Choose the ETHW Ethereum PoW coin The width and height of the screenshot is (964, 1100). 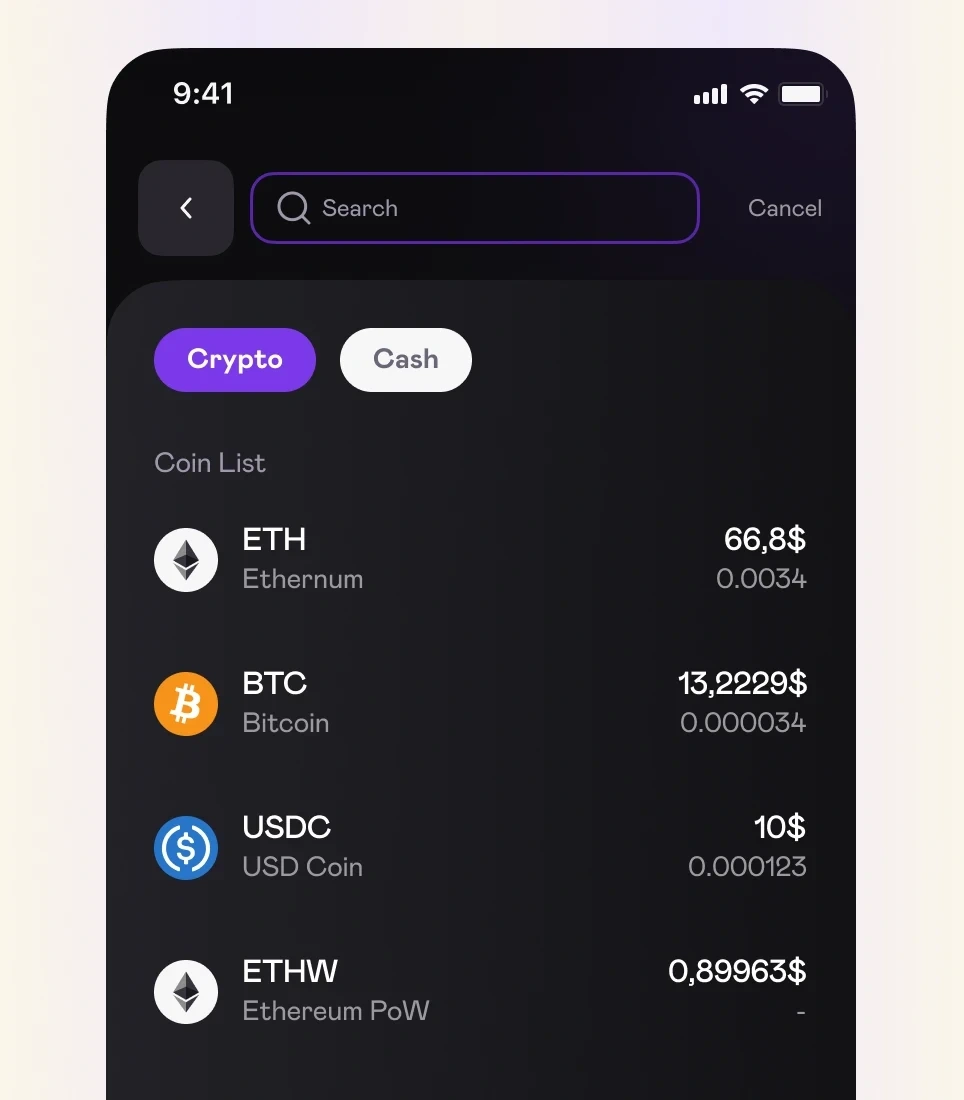(x=480, y=992)
